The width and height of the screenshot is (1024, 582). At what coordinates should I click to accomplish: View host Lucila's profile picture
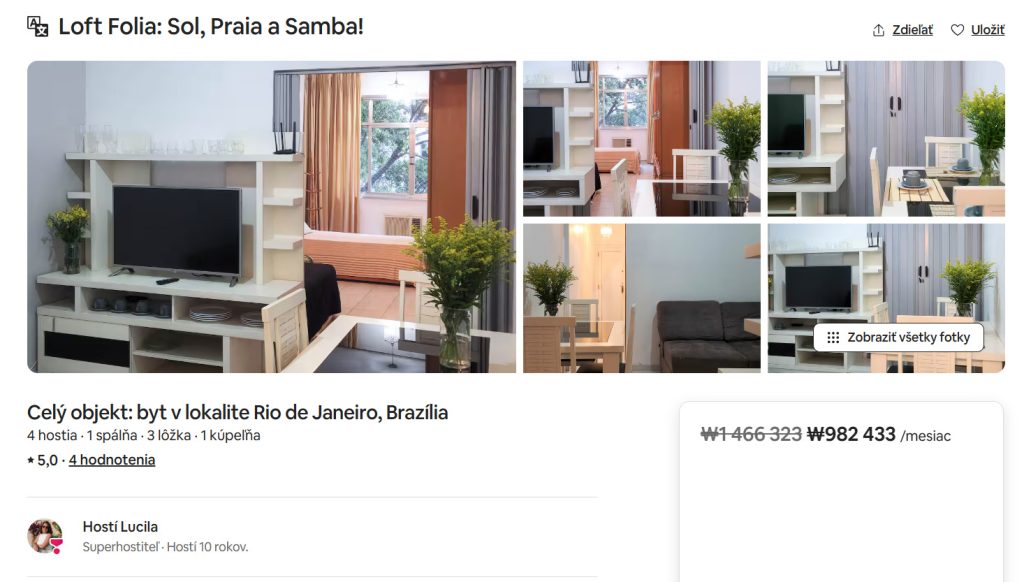[x=45, y=536]
